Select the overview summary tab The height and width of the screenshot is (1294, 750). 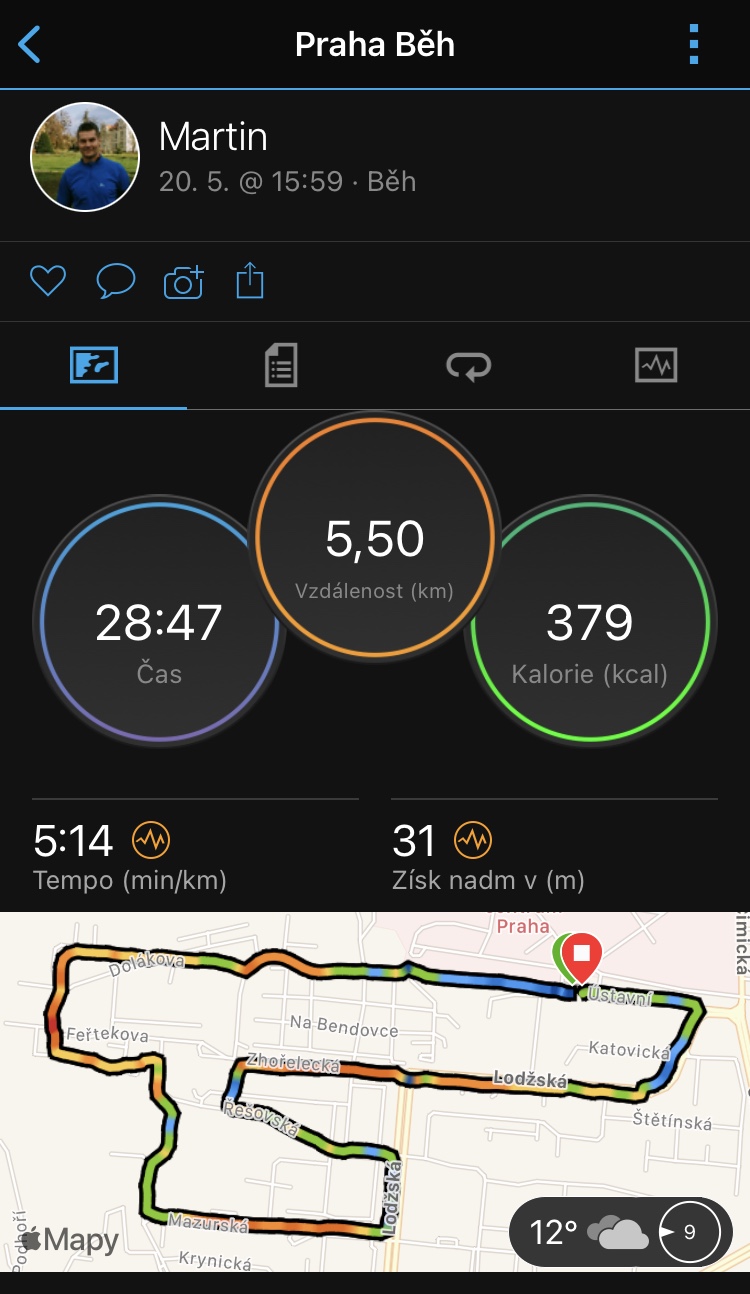click(94, 365)
